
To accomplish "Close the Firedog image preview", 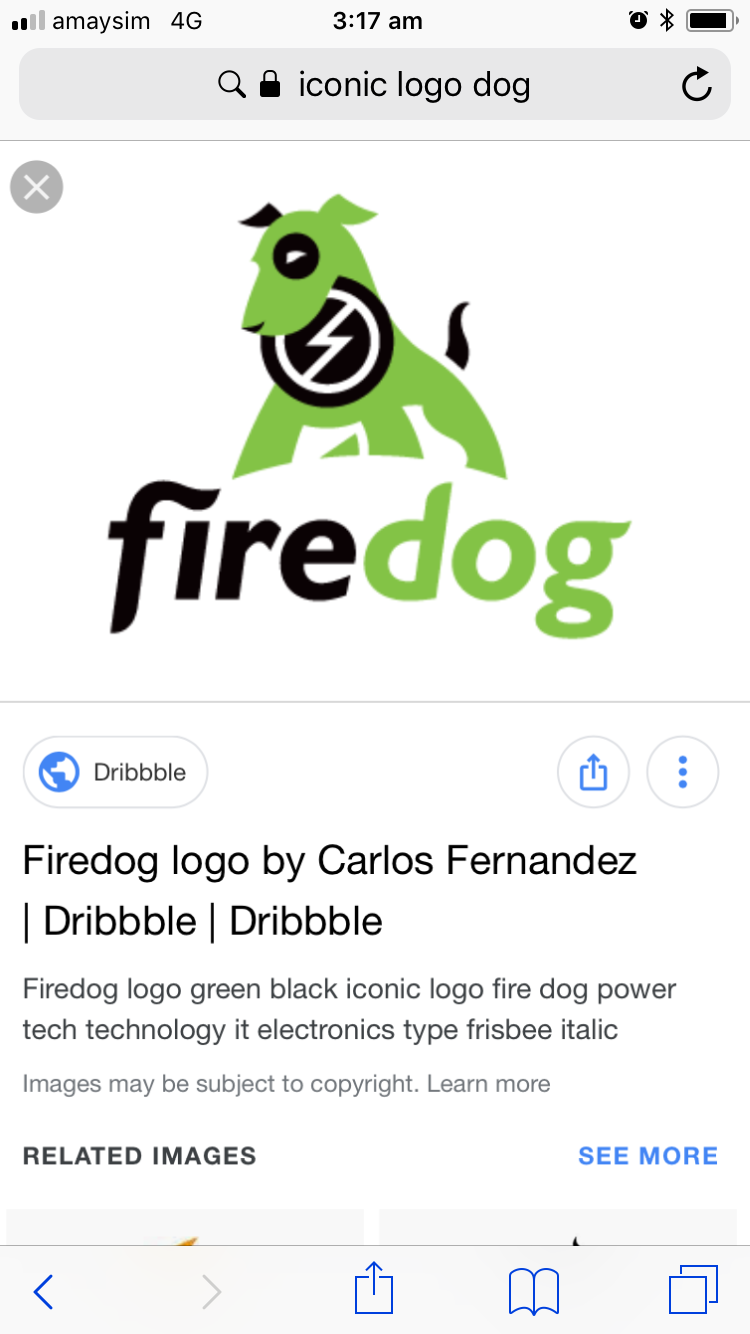I will (x=37, y=187).
